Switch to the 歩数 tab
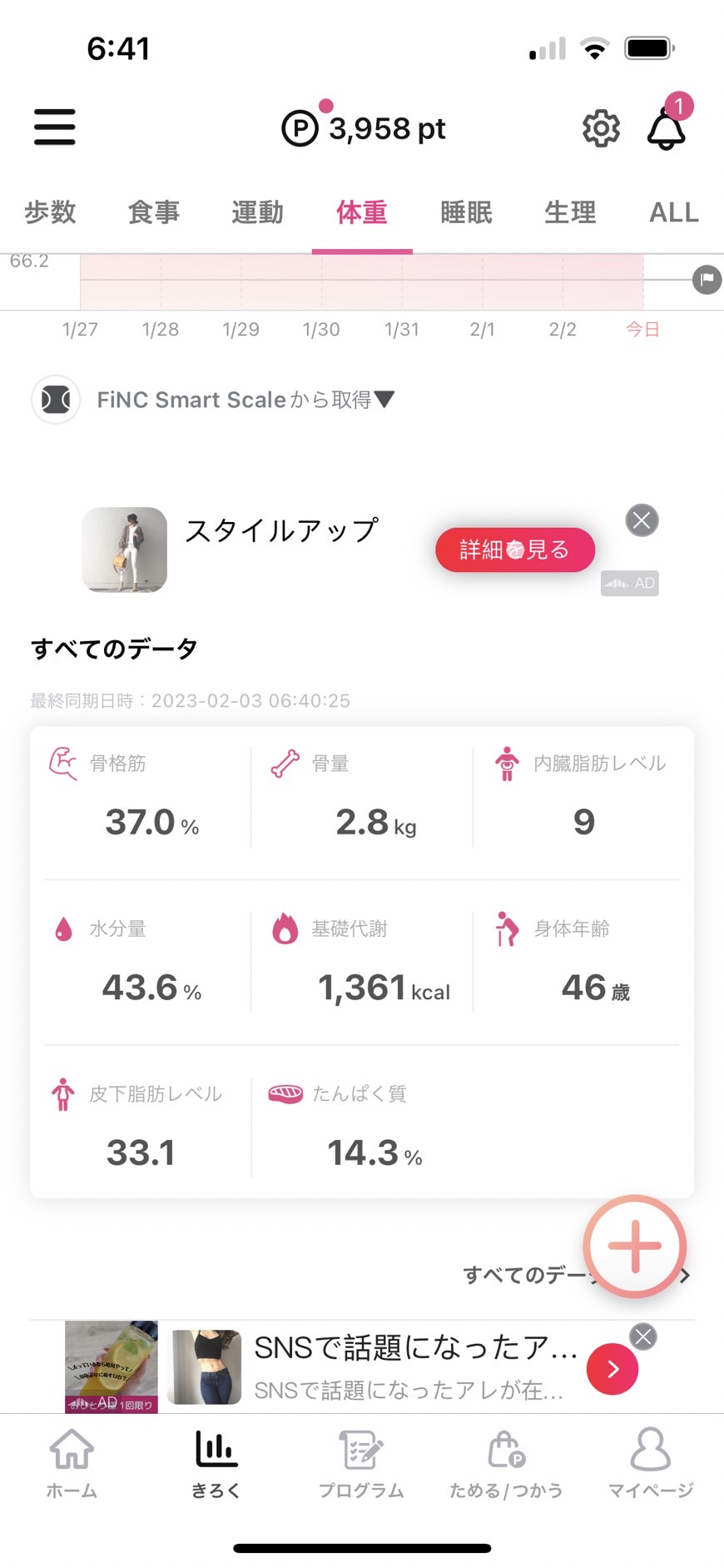This screenshot has width=724, height=1568. (50, 212)
